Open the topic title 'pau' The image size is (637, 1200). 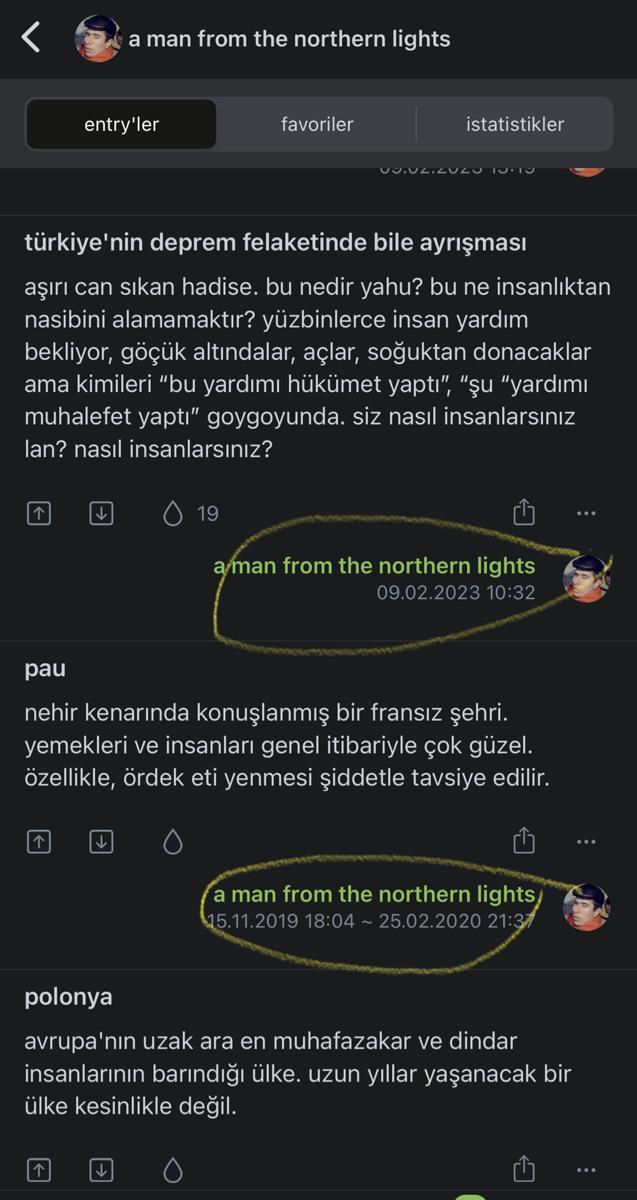coord(45,669)
